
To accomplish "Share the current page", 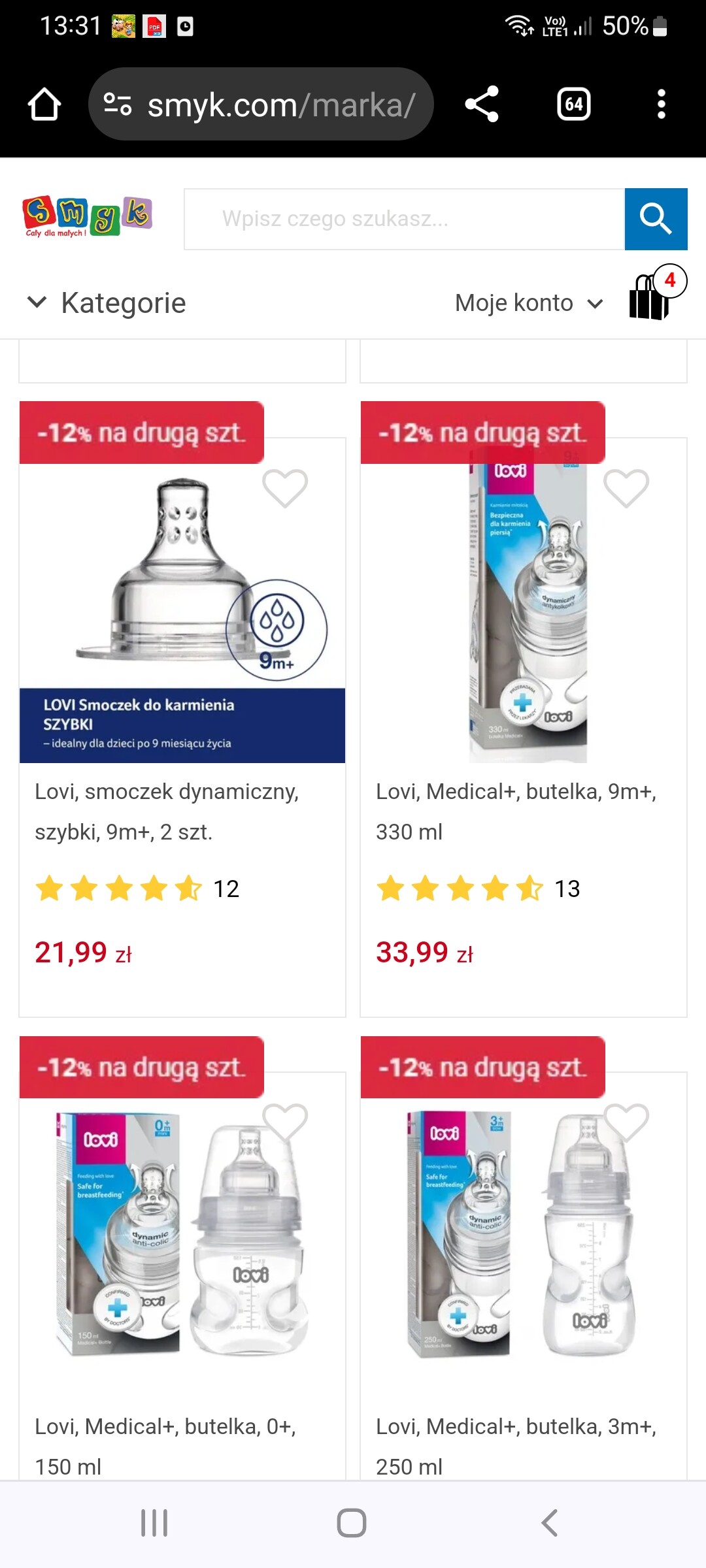I will [x=482, y=105].
